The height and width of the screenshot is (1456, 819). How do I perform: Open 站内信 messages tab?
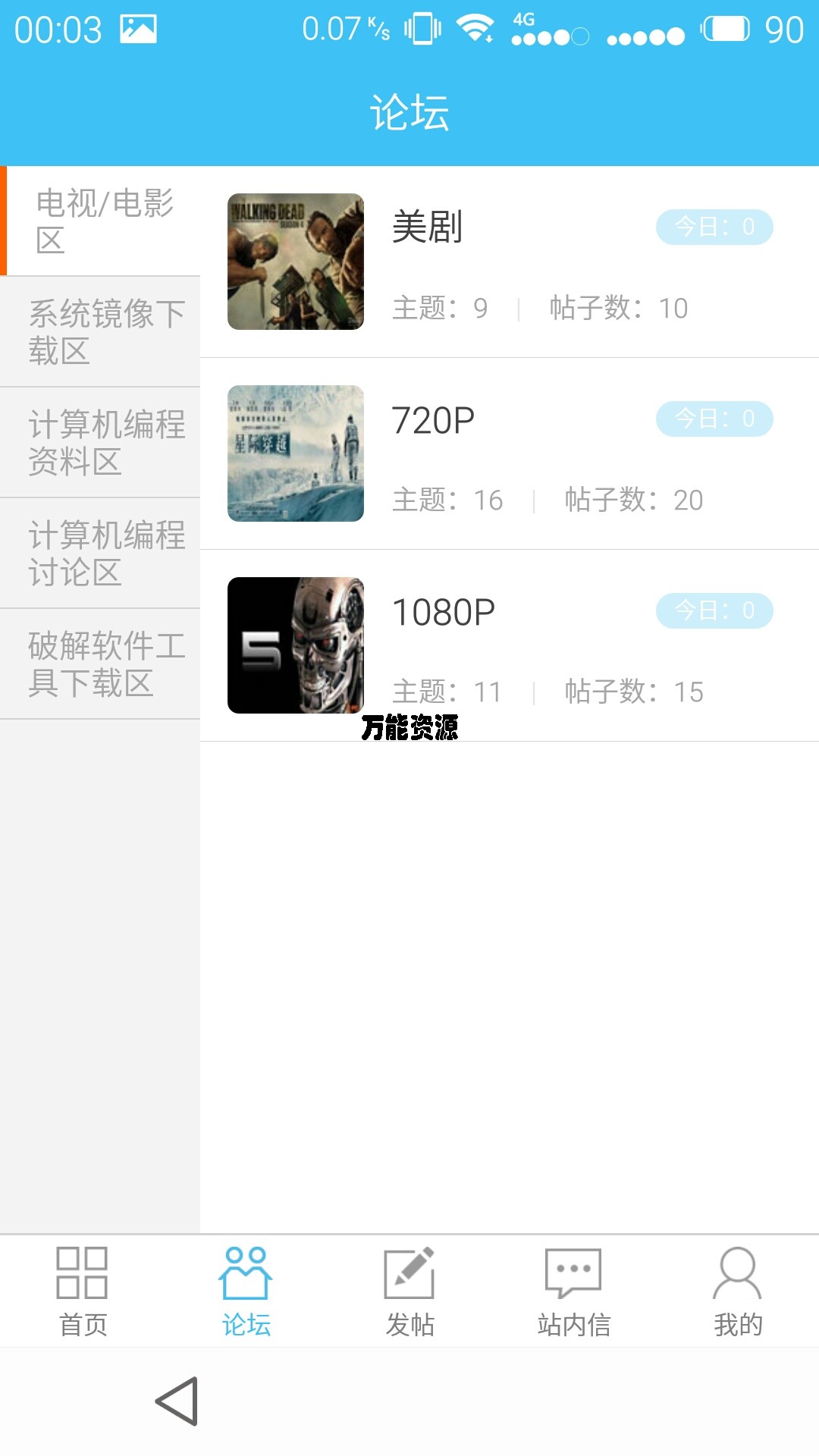(573, 1292)
